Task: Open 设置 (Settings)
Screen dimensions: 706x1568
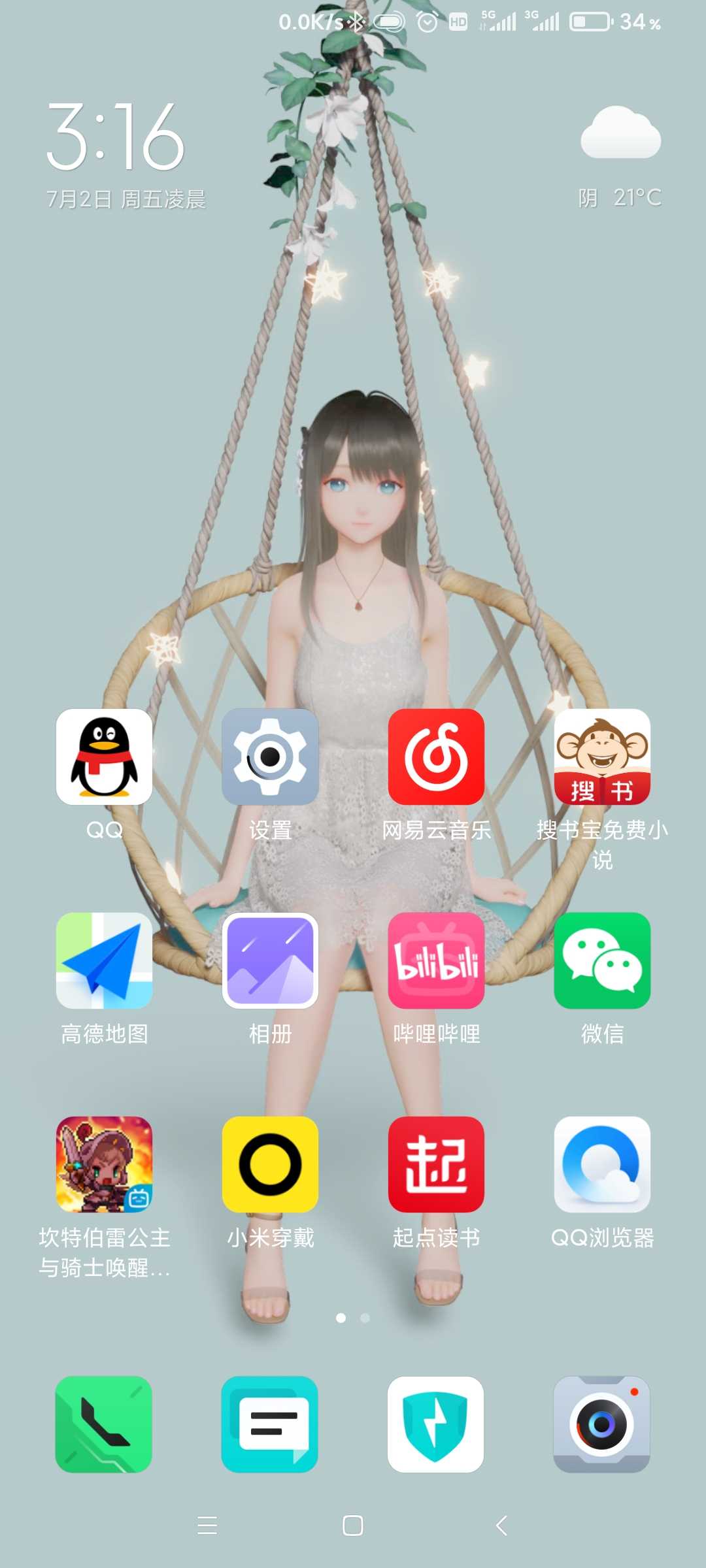Action: pyautogui.click(x=270, y=757)
